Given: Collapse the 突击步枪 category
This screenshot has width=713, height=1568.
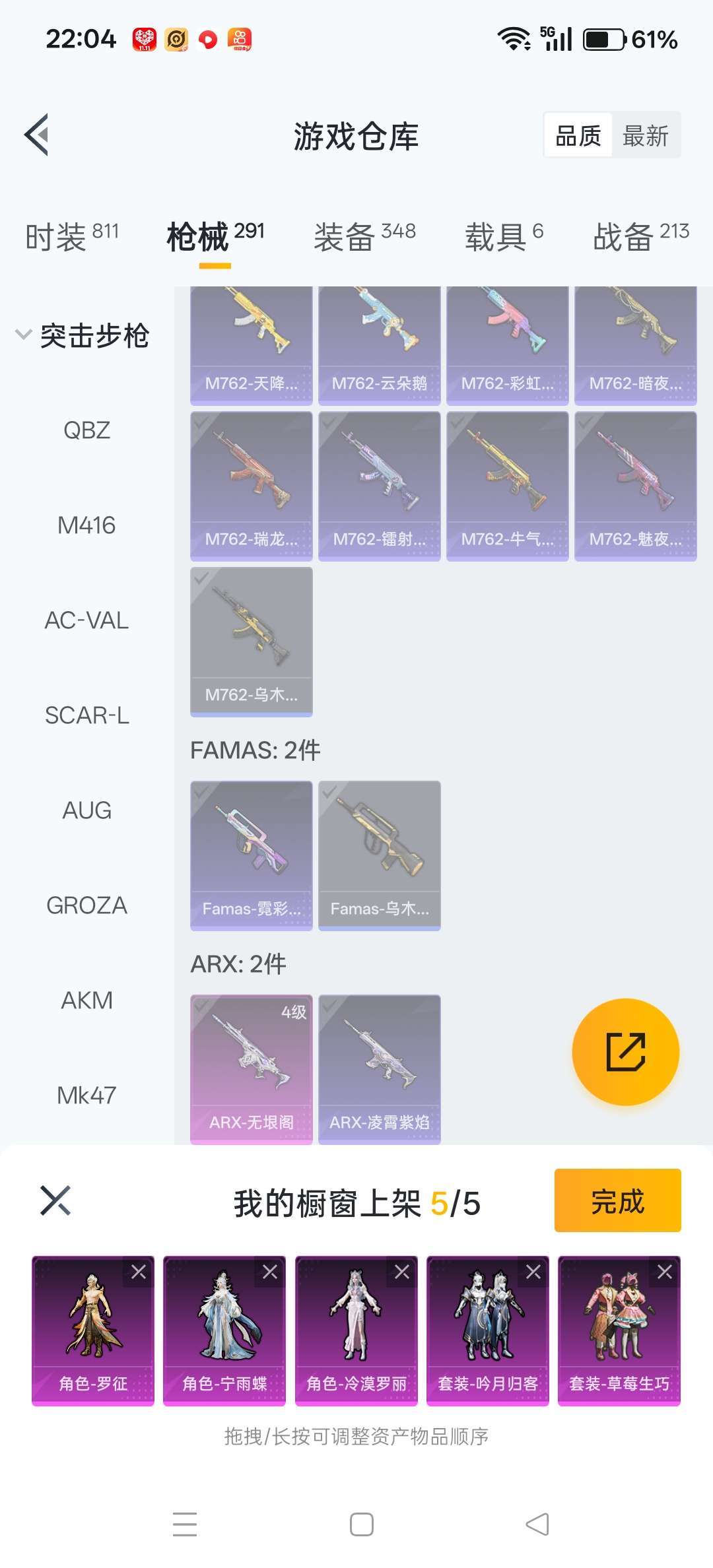Looking at the screenshot, I should [x=83, y=335].
